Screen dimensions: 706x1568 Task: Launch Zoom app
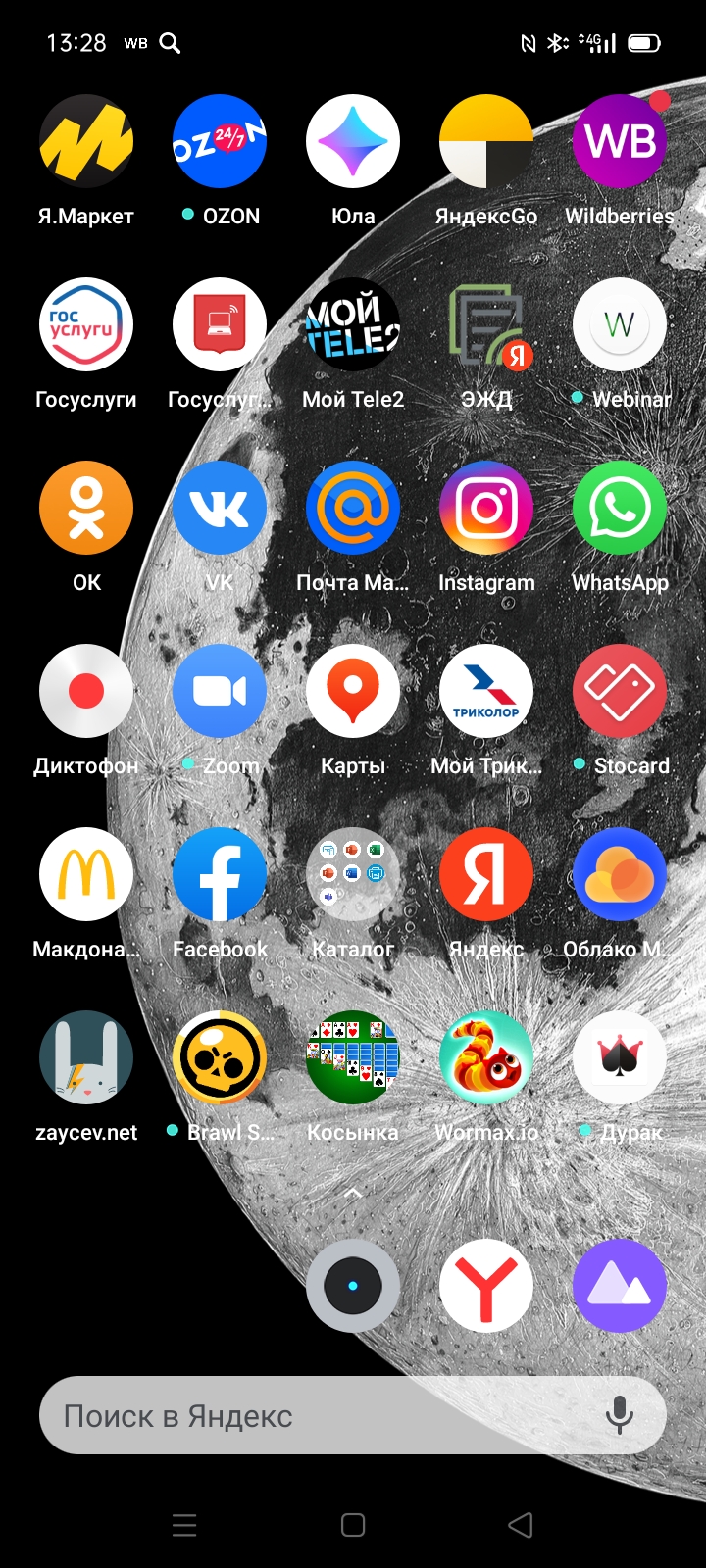(220, 691)
